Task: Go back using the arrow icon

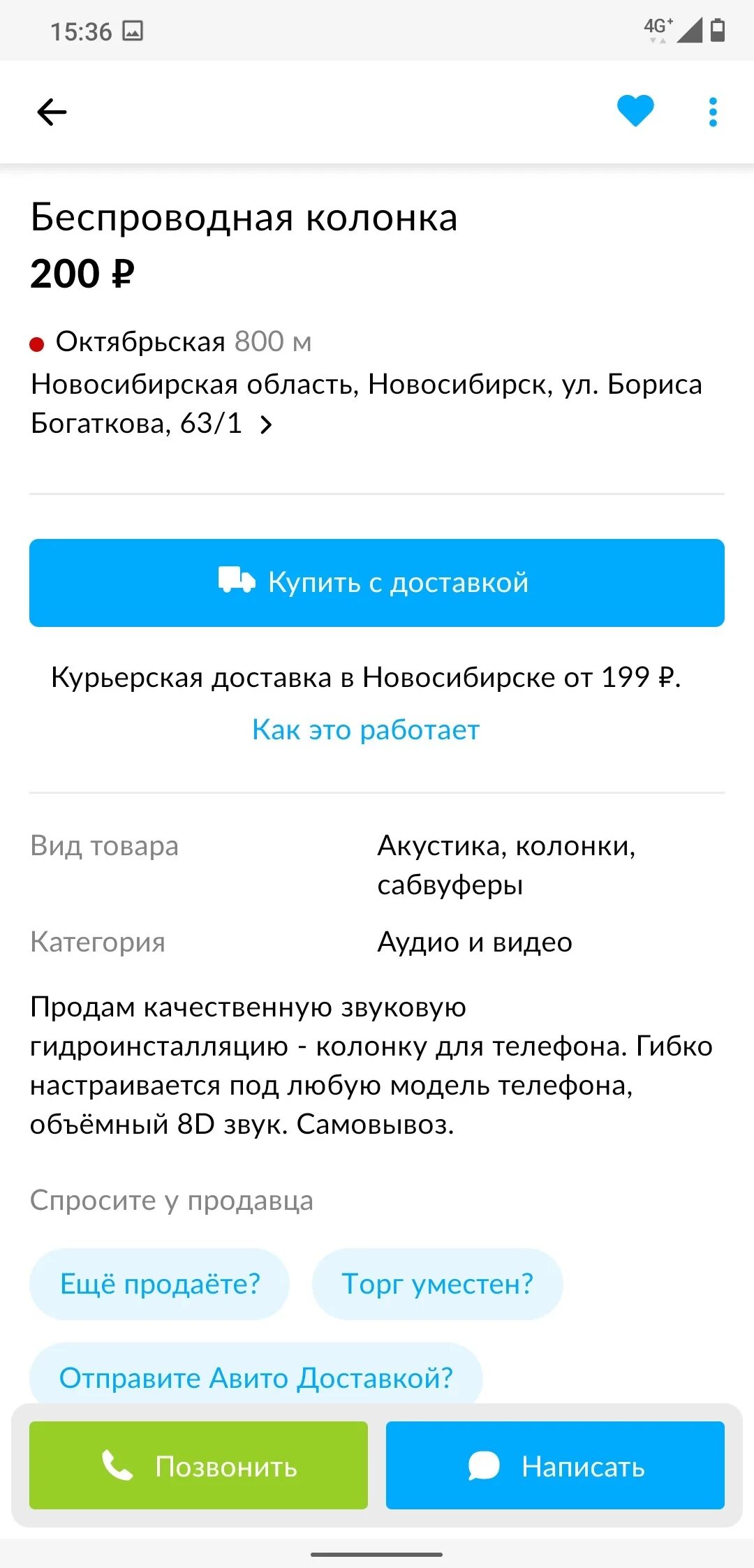Action: [x=52, y=112]
